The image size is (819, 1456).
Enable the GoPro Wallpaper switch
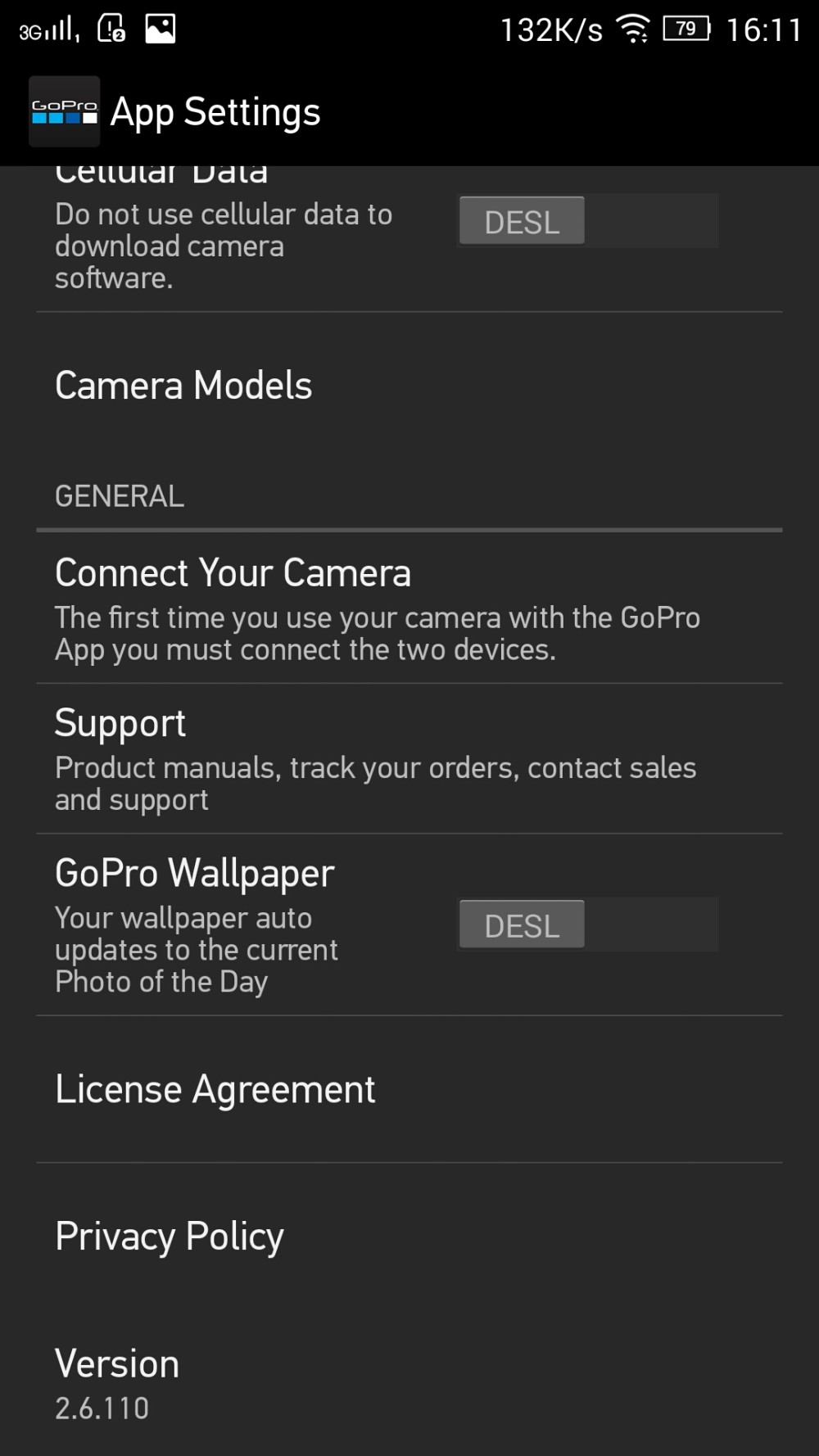[x=588, y=925]
